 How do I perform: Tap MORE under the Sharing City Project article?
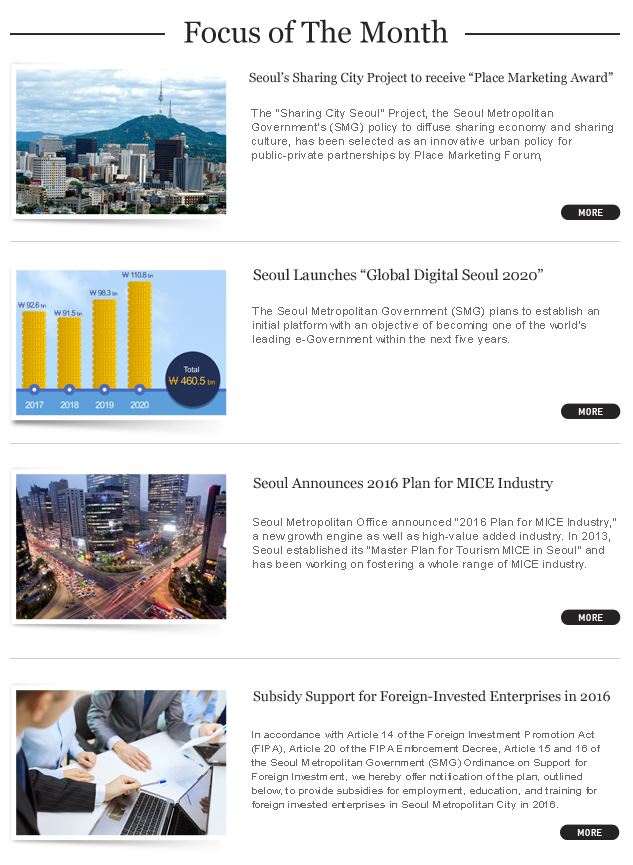(590, 212)
